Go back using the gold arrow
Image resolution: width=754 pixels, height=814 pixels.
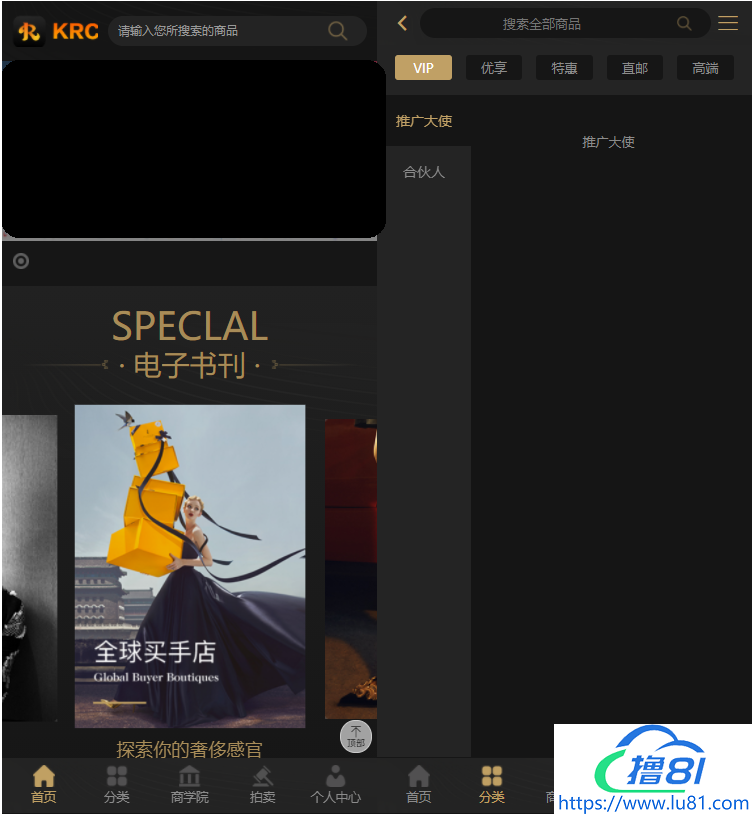[403, 23]
